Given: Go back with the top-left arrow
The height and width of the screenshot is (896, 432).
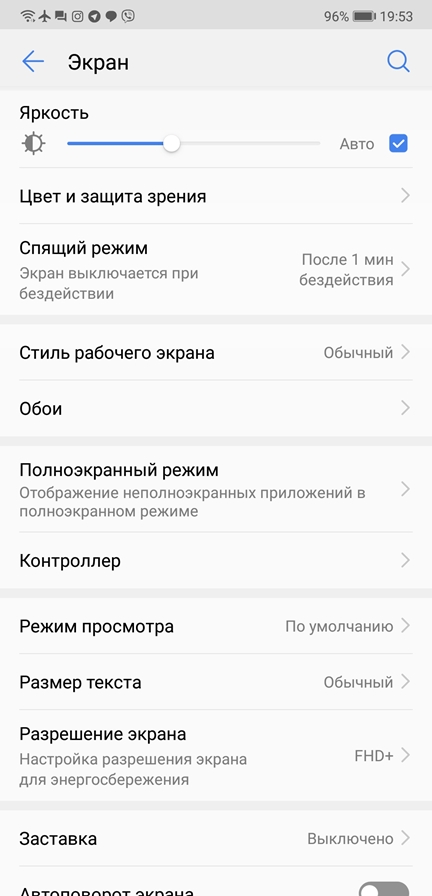Looking at the screenshot, I should coord(33,62).
